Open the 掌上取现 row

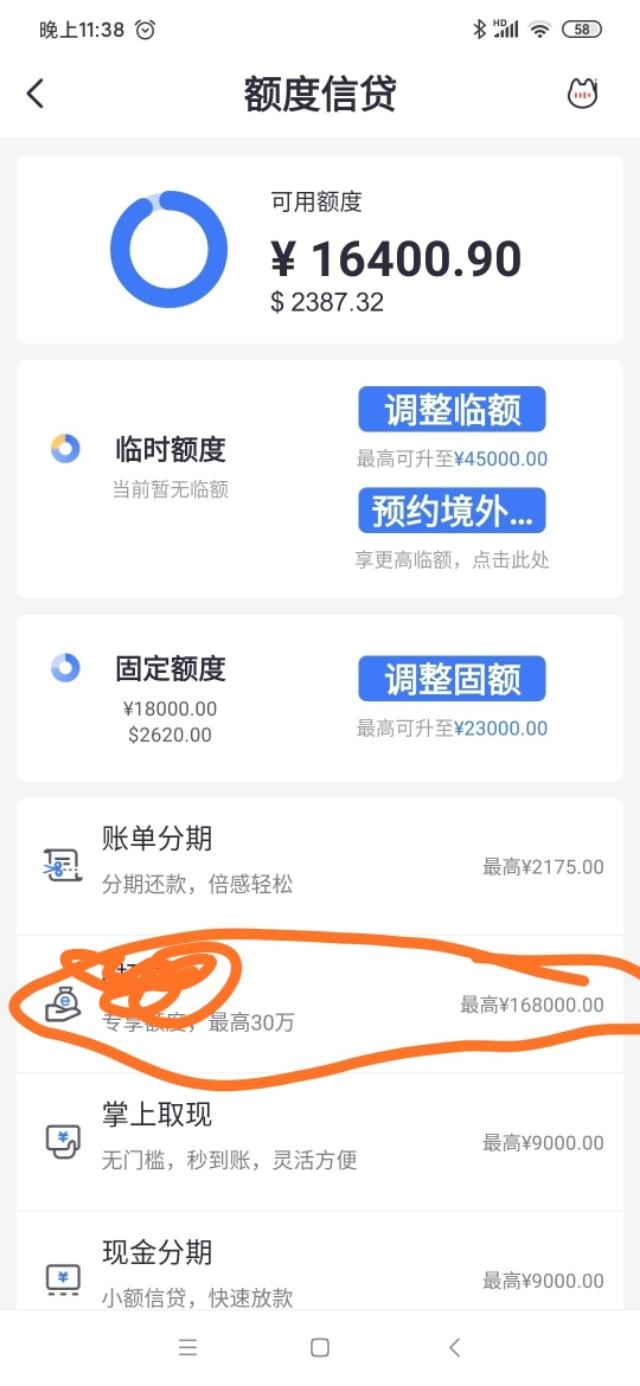pyautogui.click(x=320, y=1142)
